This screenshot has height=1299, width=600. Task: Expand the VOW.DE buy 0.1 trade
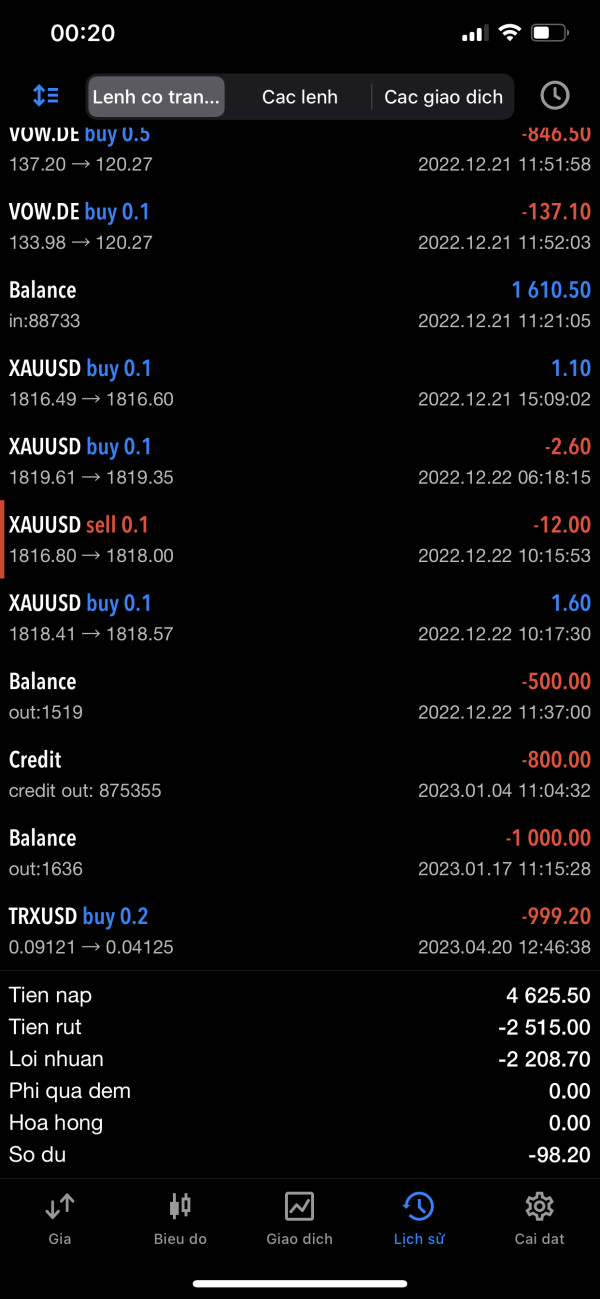pyautogui.click(x=300, y=226)
